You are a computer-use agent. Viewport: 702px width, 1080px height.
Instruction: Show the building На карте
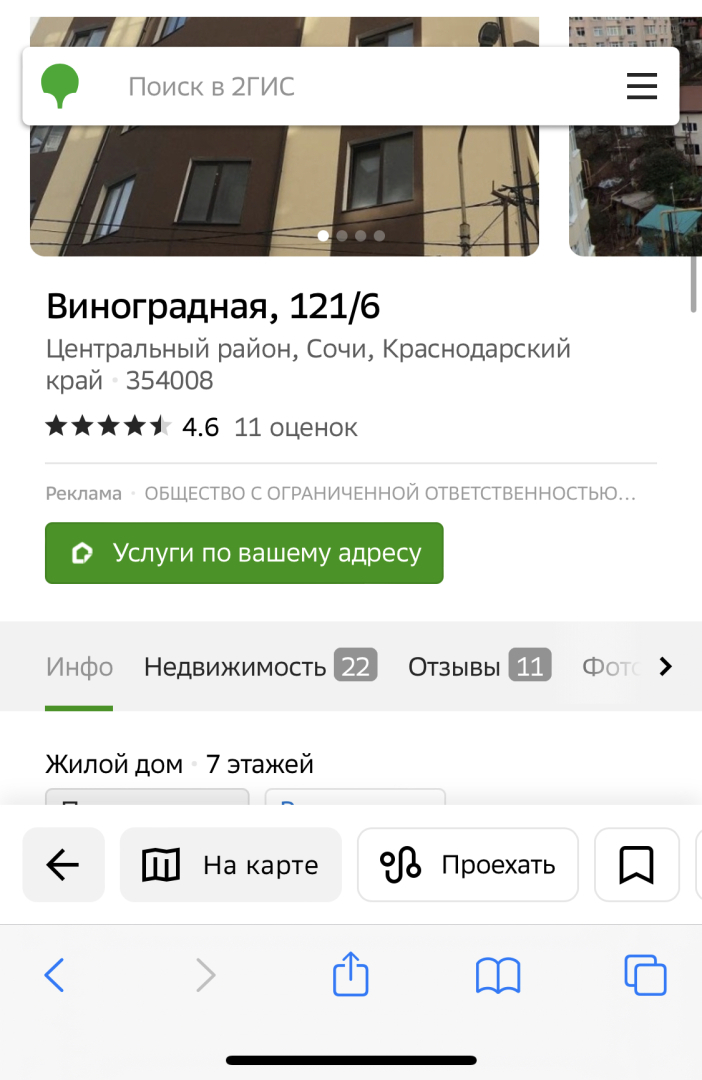click(x=231, y=865)
